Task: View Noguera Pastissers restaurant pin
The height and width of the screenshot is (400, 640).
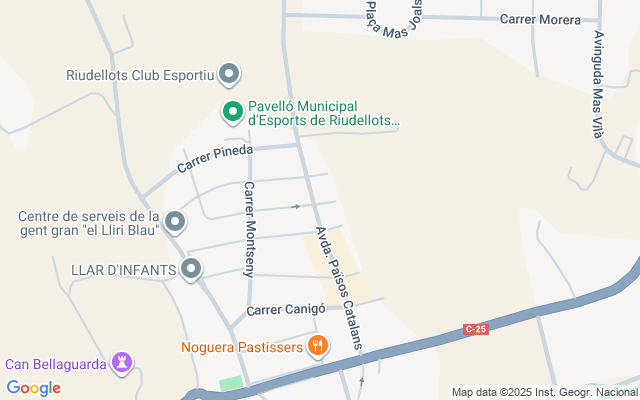Action: point(318,347)
